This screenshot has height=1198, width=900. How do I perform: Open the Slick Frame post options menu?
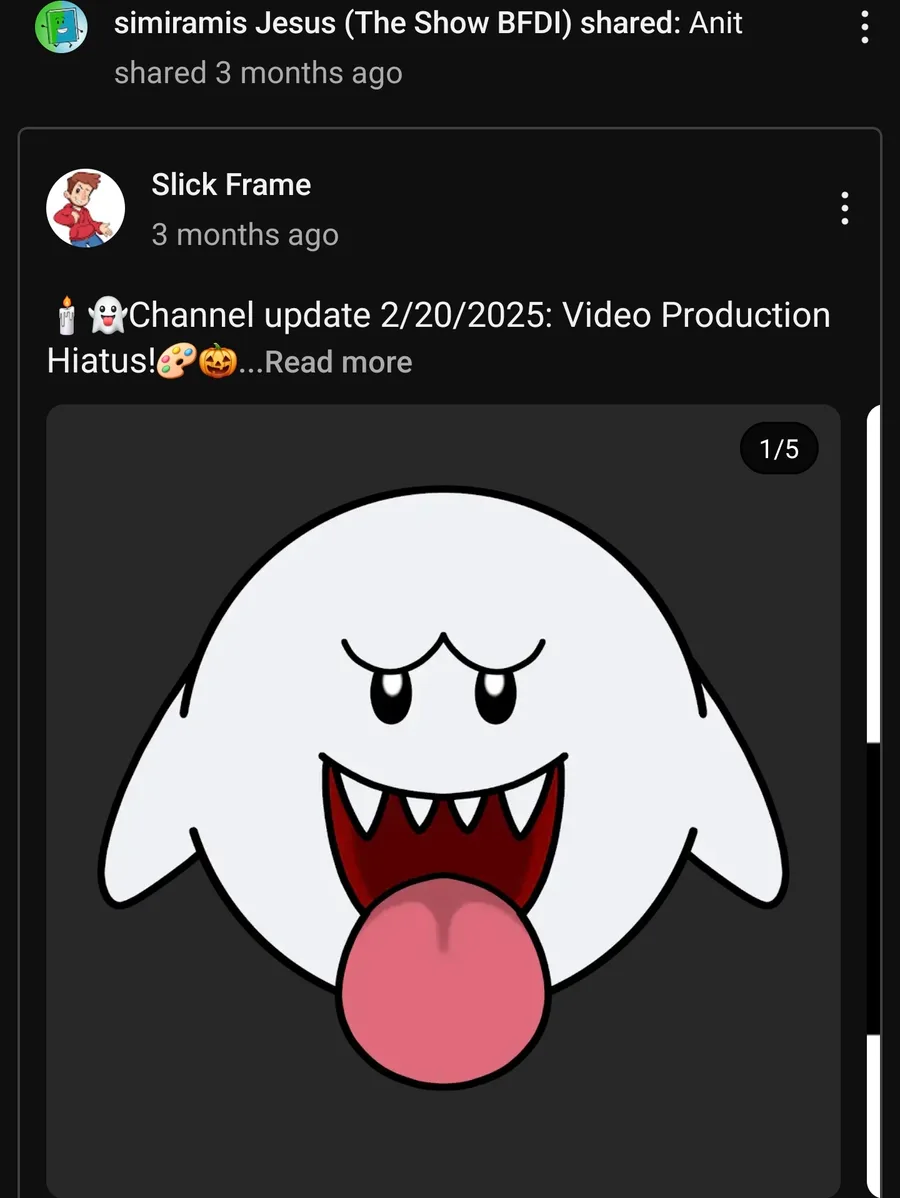click(x=845, y=208)
